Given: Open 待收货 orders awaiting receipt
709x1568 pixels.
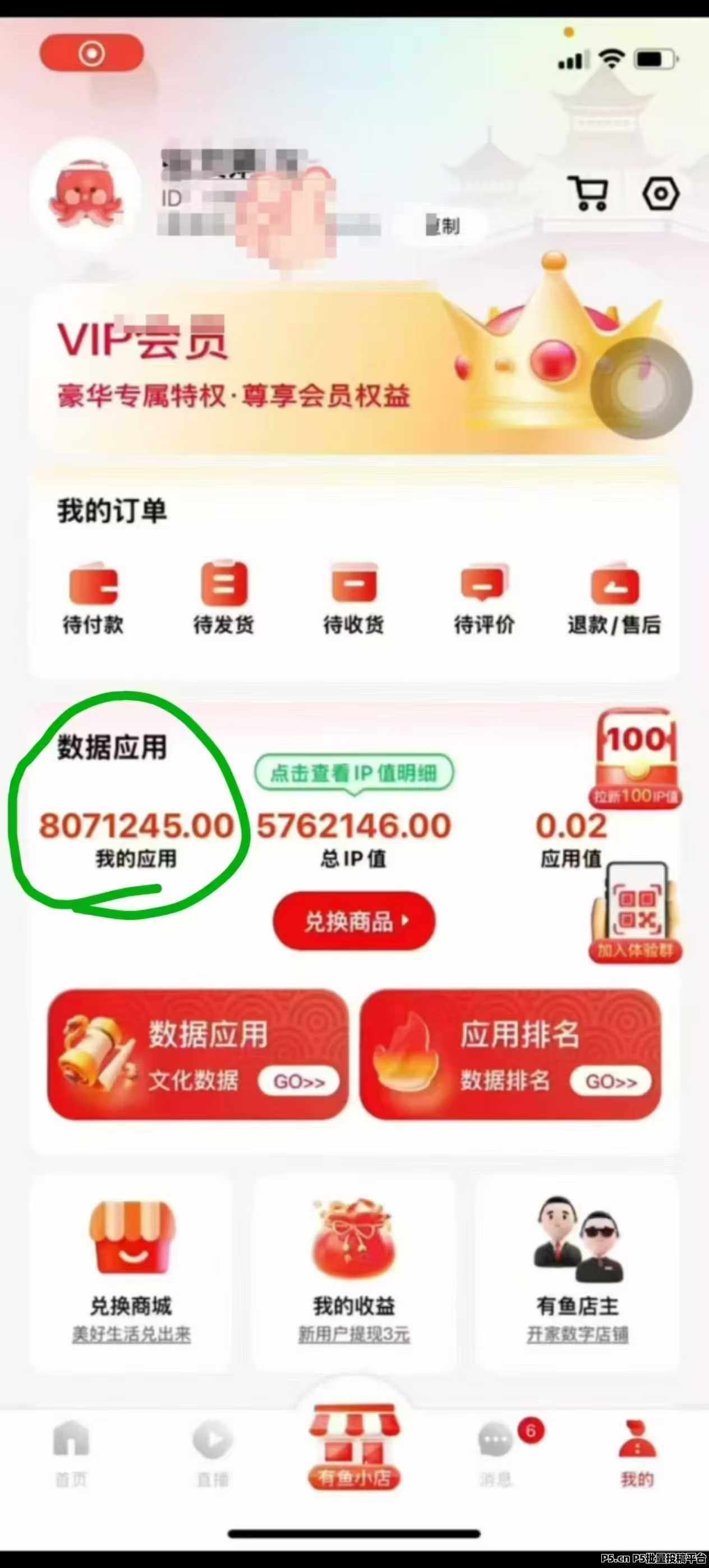Looking at the screenshot, I should (x=353, y=598).
